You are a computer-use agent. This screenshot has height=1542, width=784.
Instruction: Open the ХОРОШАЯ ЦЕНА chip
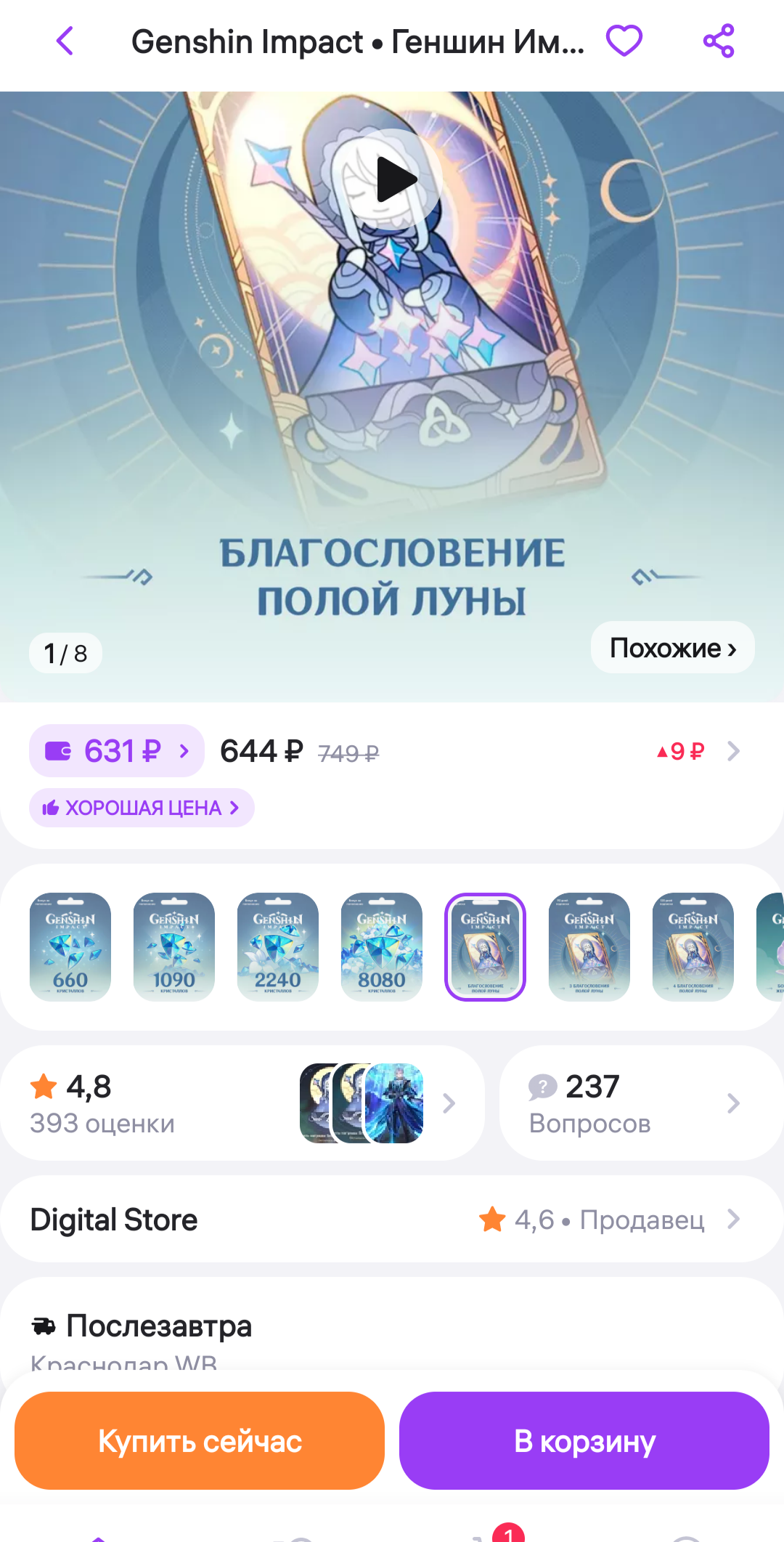click(x=142, y=808)
